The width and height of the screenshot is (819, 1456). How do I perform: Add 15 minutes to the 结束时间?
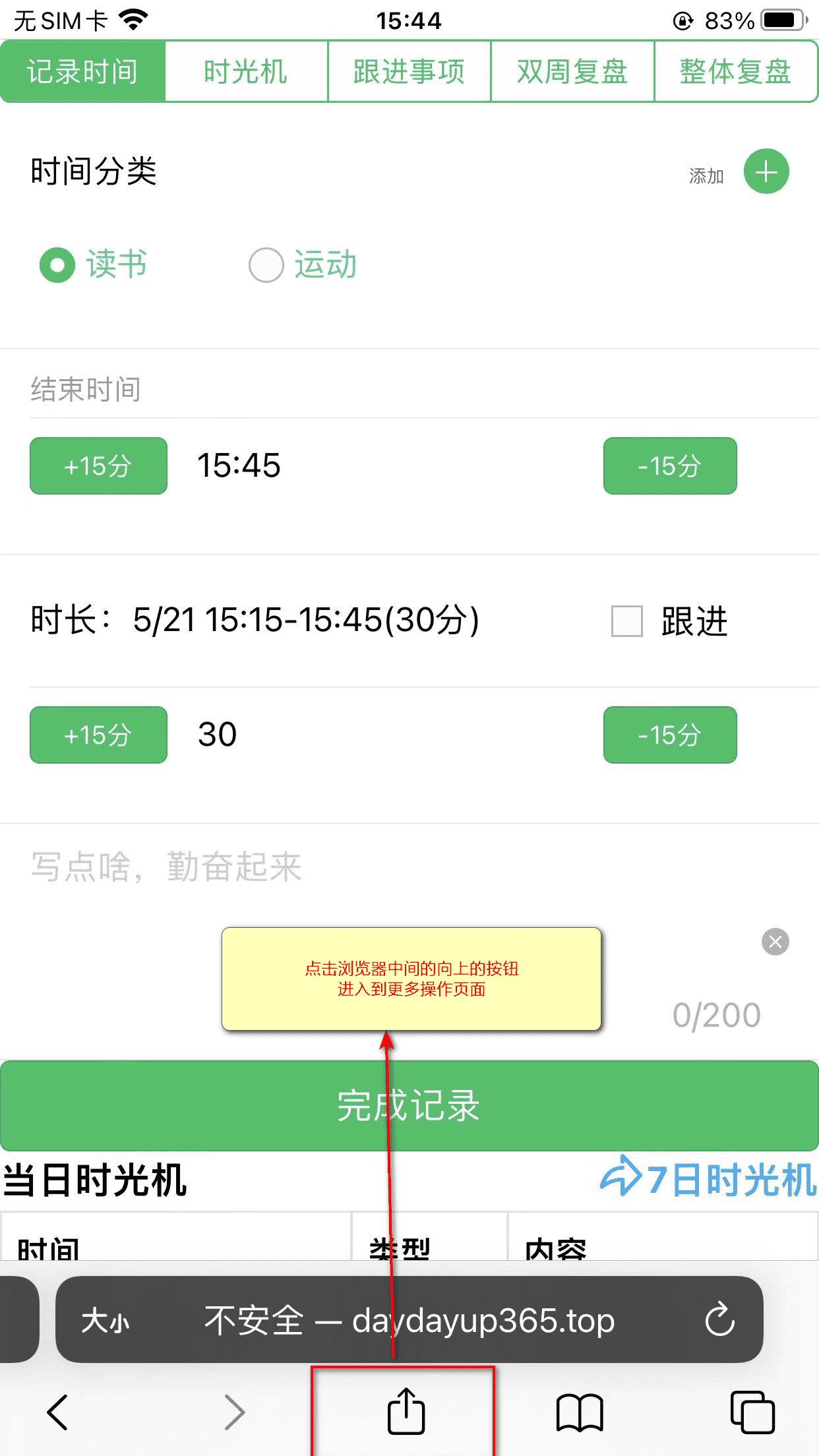pyautogui.click(x=98, y=466)
